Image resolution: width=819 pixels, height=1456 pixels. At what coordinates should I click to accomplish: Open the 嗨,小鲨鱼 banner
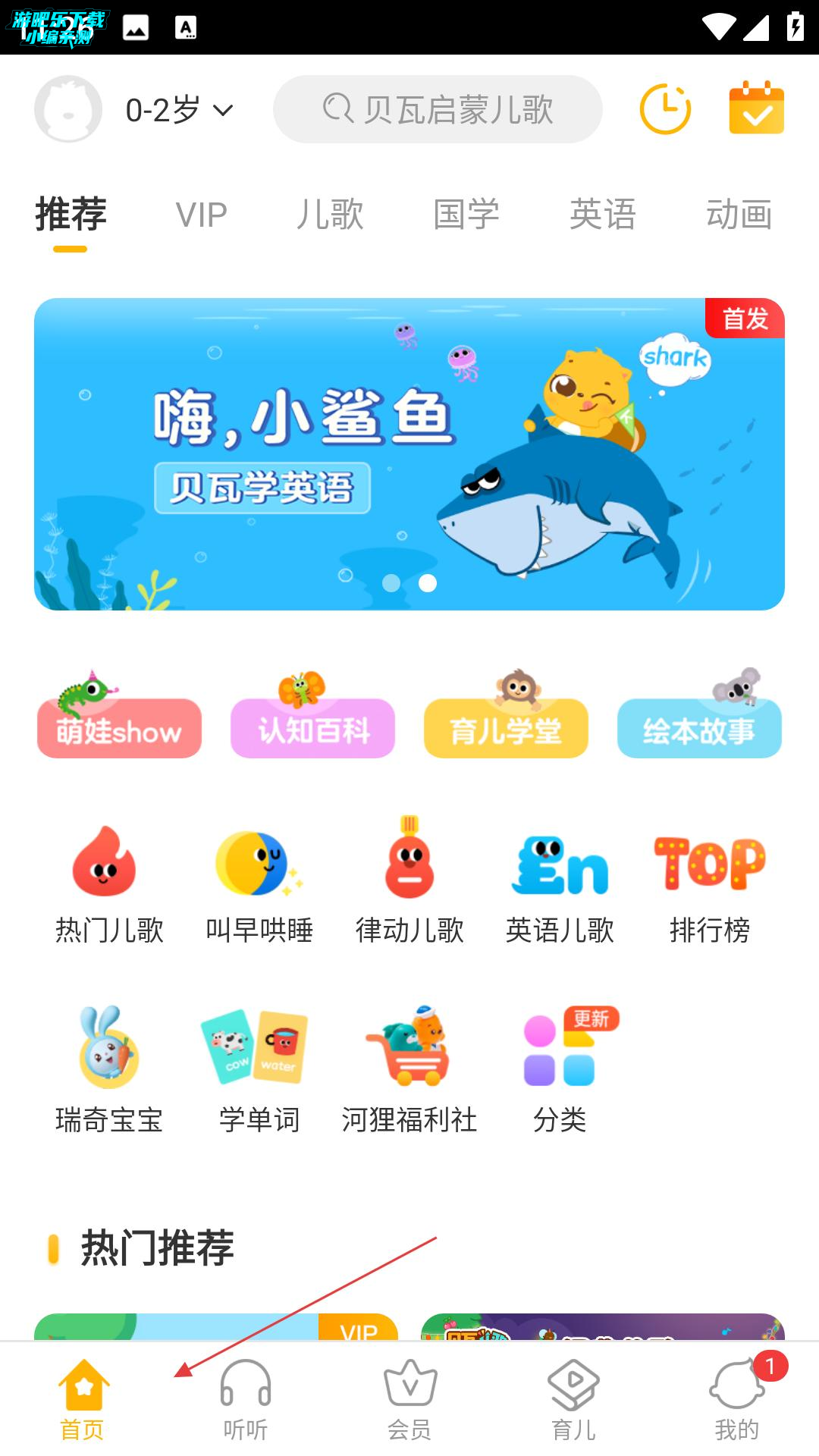409,453
